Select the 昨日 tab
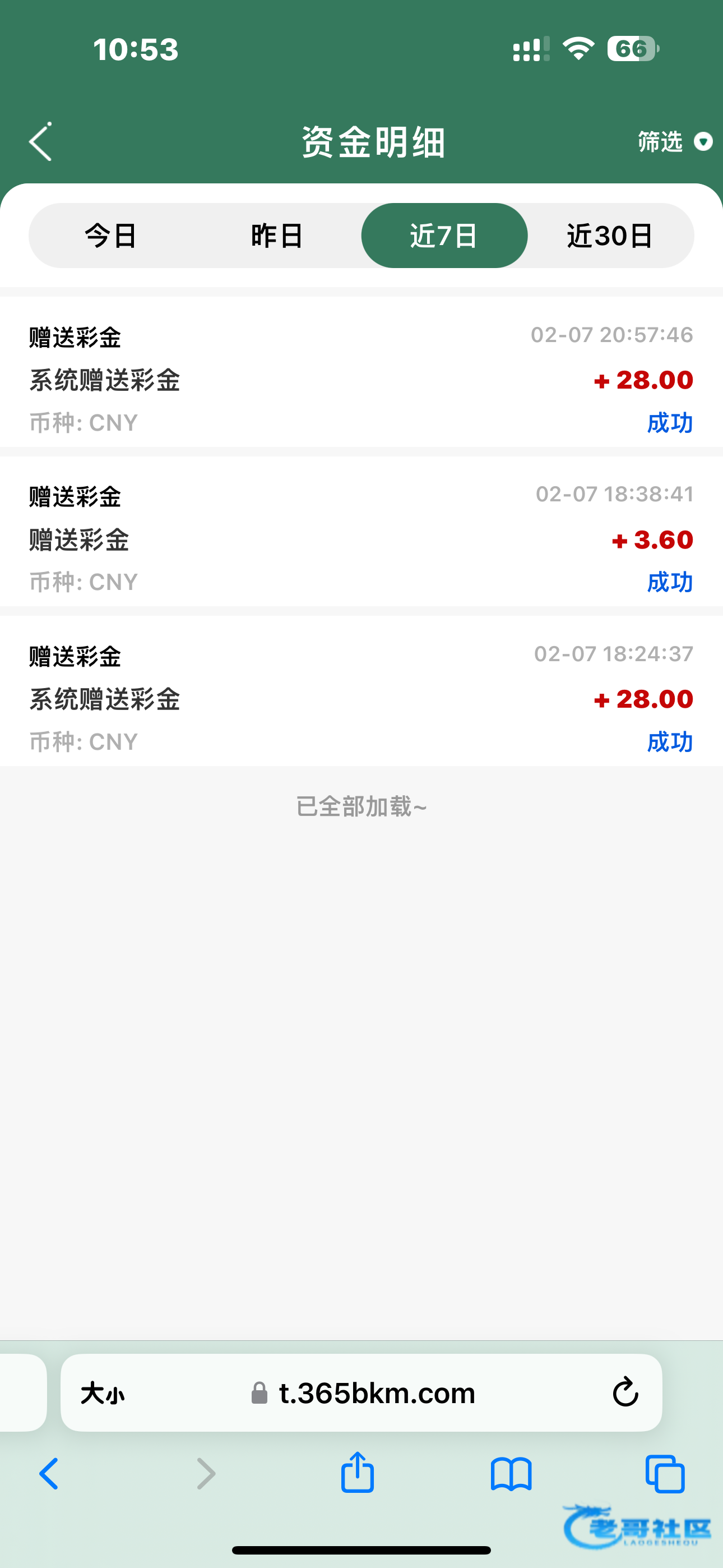 tap(277, 236)
